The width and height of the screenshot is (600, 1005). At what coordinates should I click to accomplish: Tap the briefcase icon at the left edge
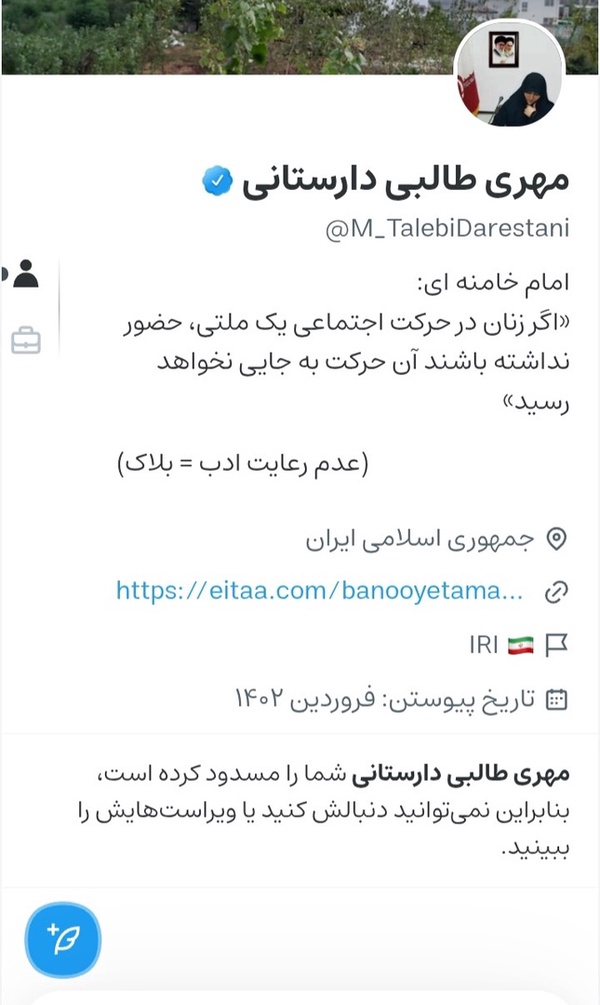(x=26, y=340)
